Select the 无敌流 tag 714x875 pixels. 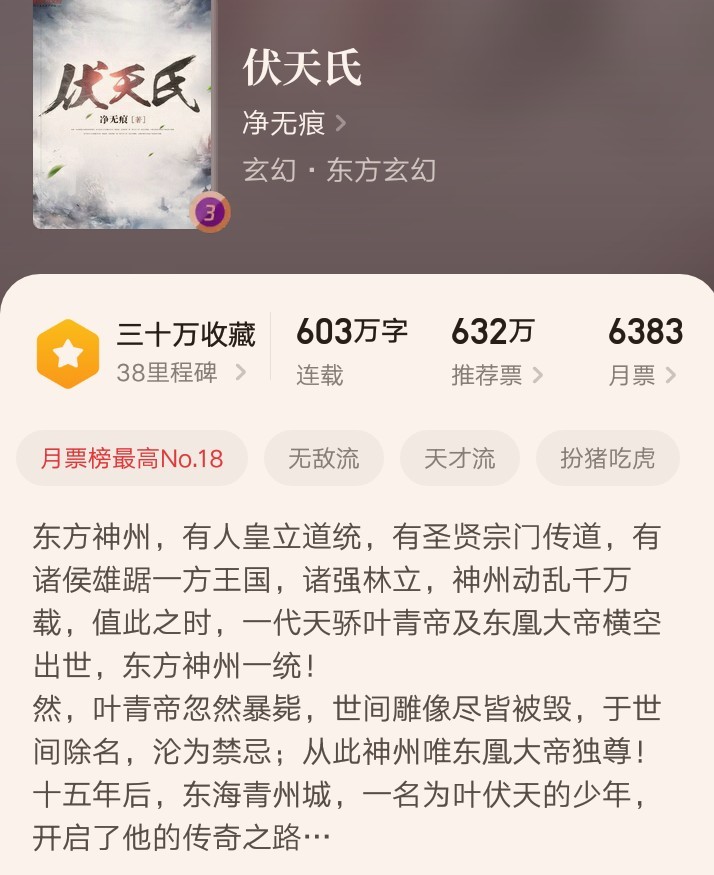(x=323, y=459)
